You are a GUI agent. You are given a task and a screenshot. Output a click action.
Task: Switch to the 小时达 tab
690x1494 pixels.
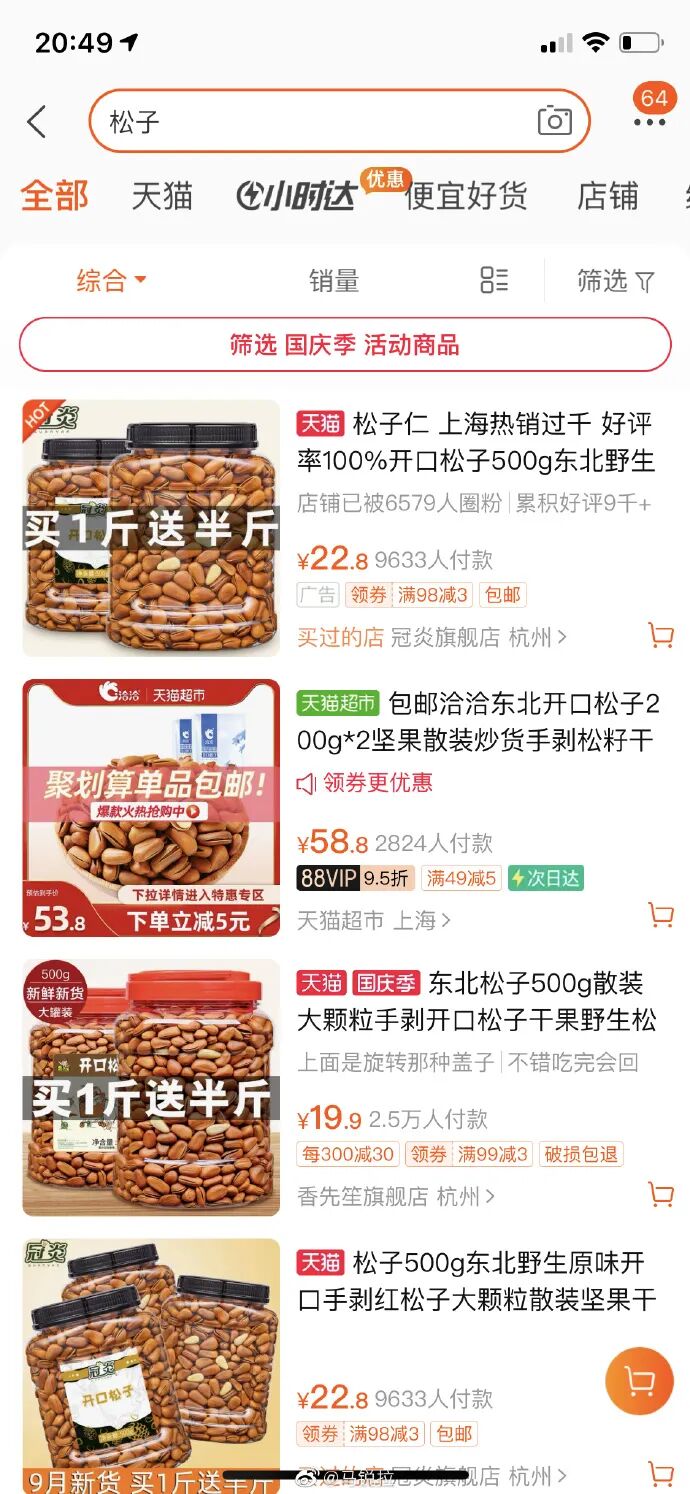point(296,196)
